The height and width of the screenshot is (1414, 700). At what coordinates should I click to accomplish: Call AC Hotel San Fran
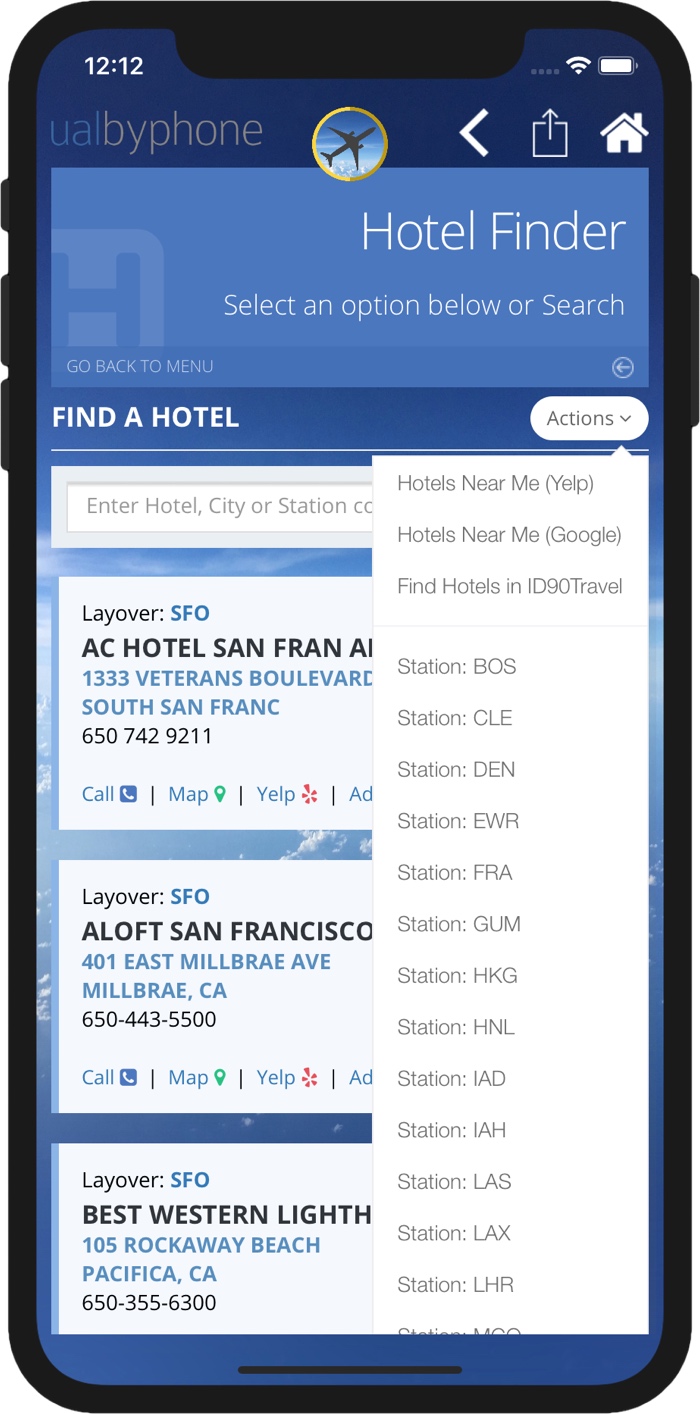[110, 794]
